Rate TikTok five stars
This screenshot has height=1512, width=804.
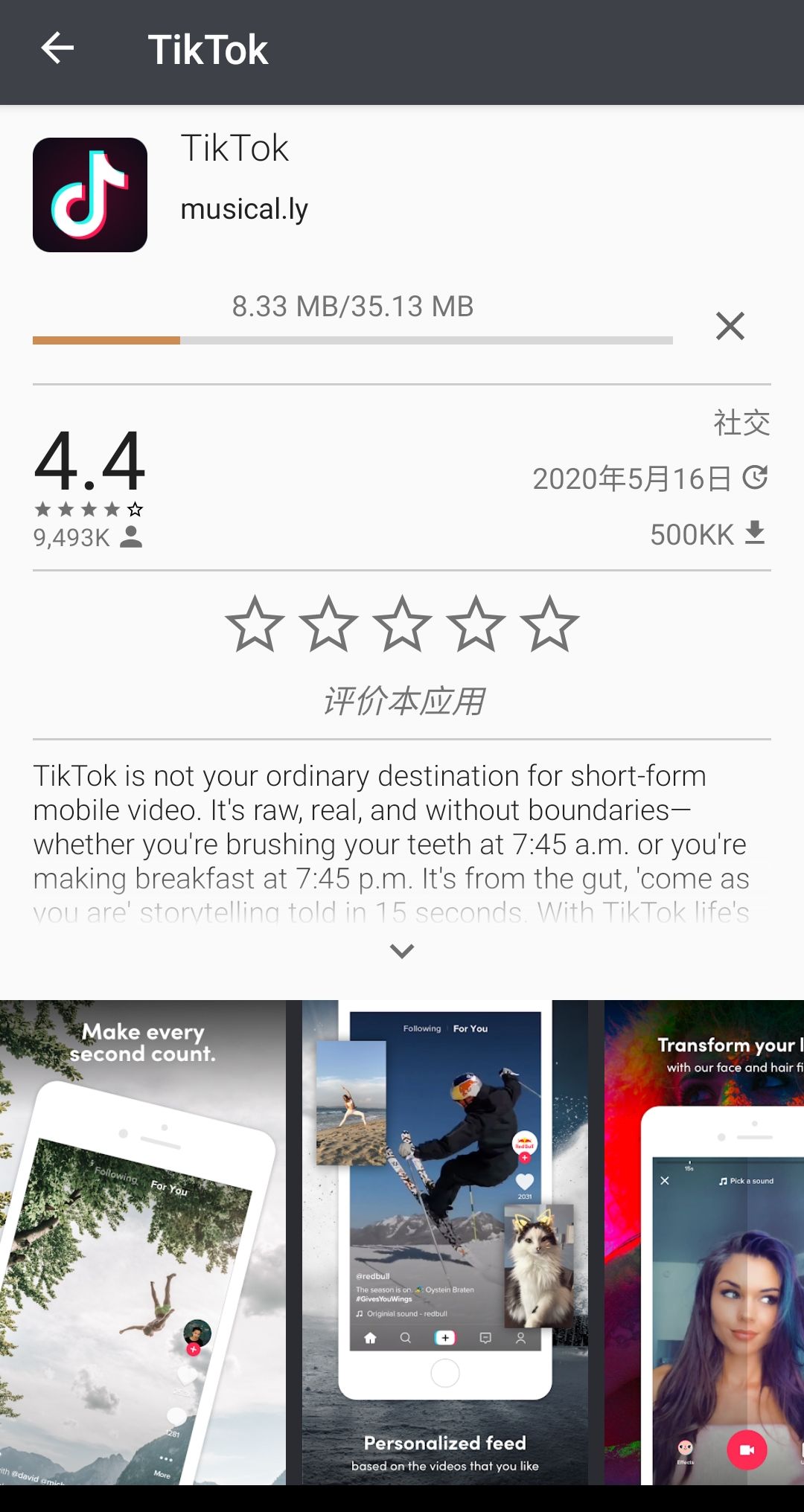click(549, 624)
